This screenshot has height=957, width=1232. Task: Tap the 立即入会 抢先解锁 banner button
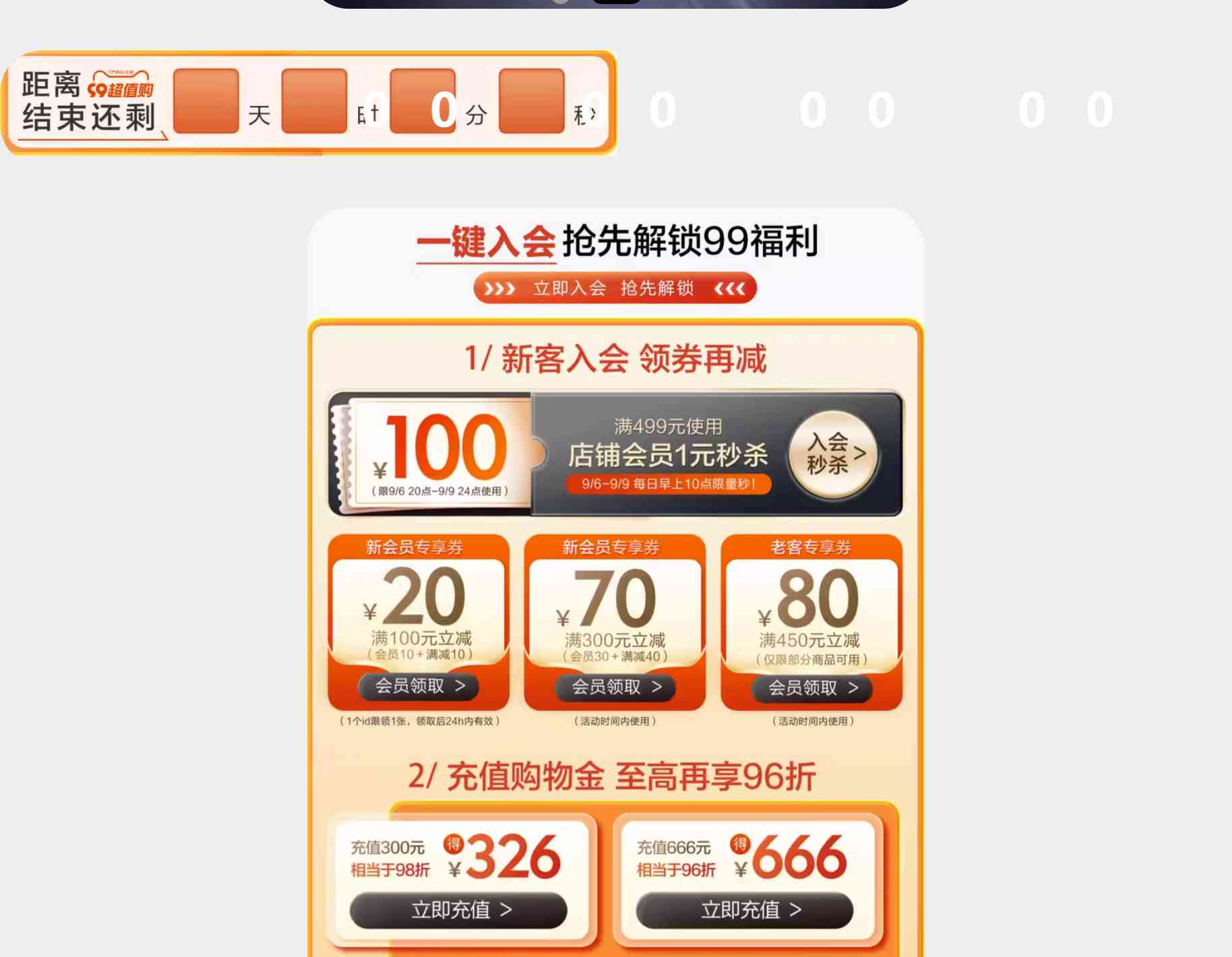(615, 288)
